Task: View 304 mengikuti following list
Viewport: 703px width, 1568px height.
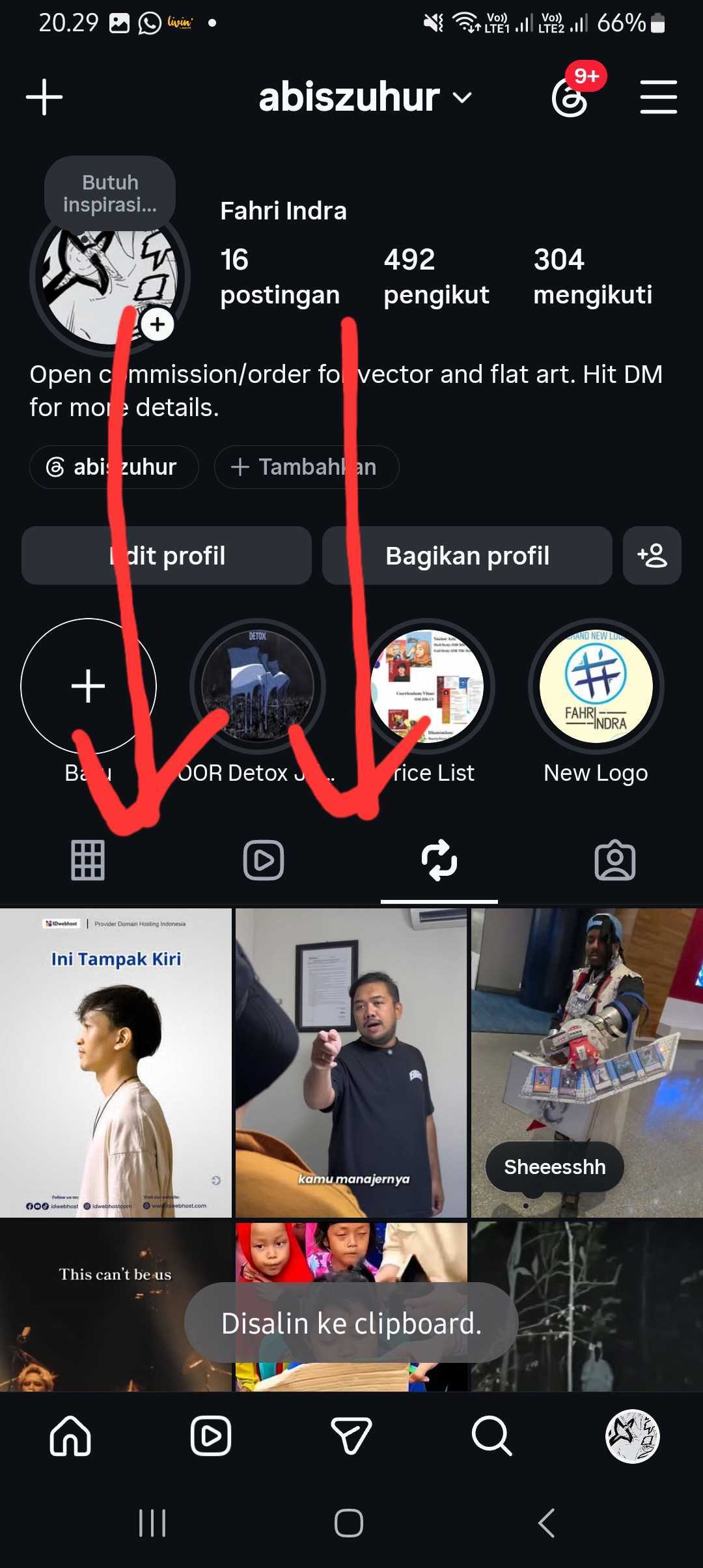Action: tap(592, 277)
